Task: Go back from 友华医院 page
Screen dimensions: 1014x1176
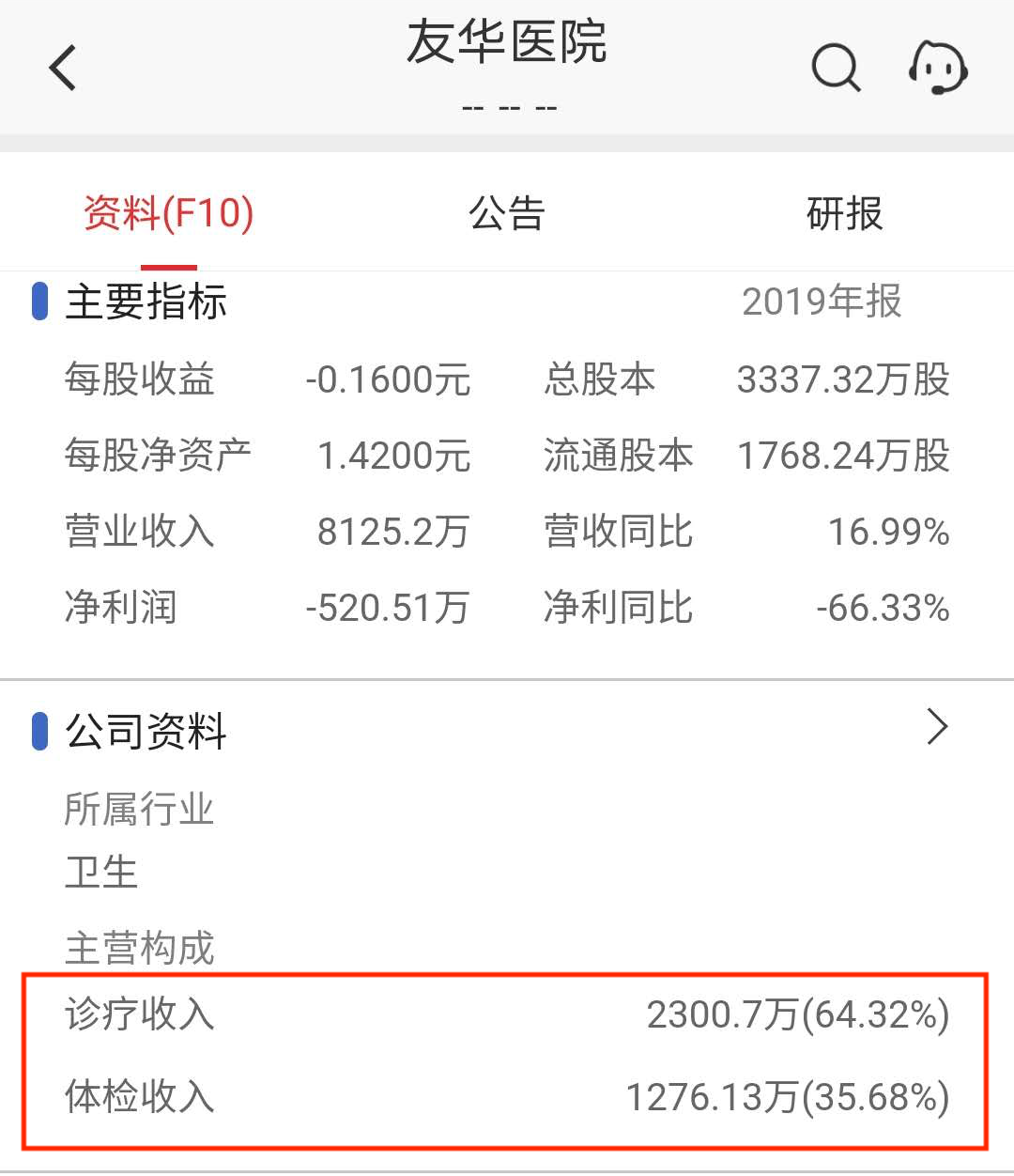Action: tap(62, 68)
